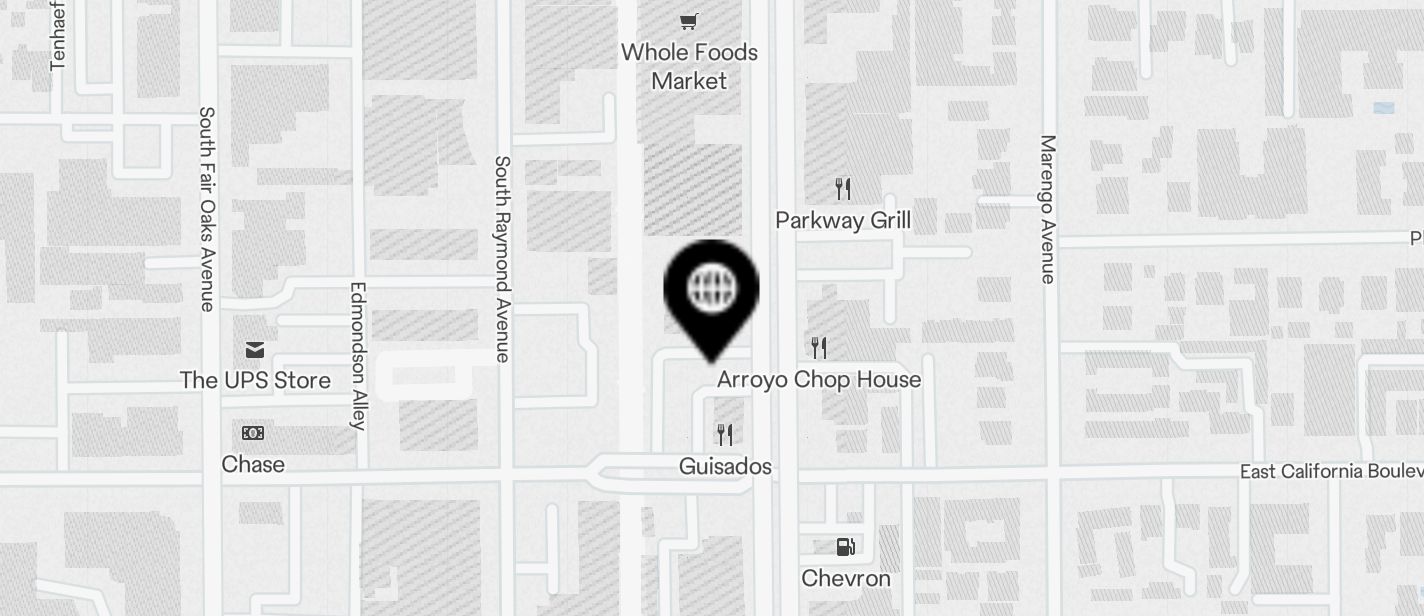The height and width of the screenshot is (616, 1424).
Task: Tap the globe location pin marker
Action: click(x=711, y=291)
